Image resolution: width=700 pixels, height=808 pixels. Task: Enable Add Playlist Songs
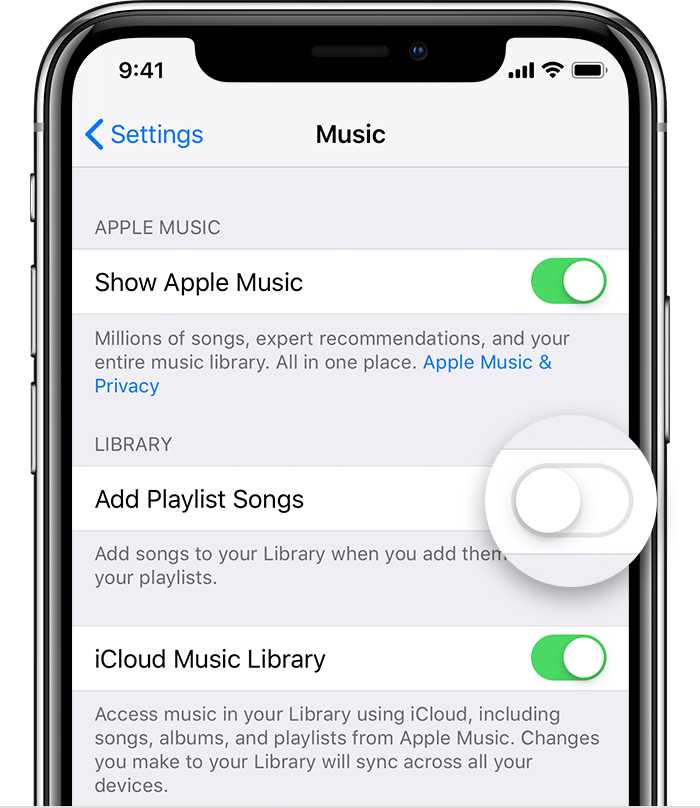coord(572,499)
